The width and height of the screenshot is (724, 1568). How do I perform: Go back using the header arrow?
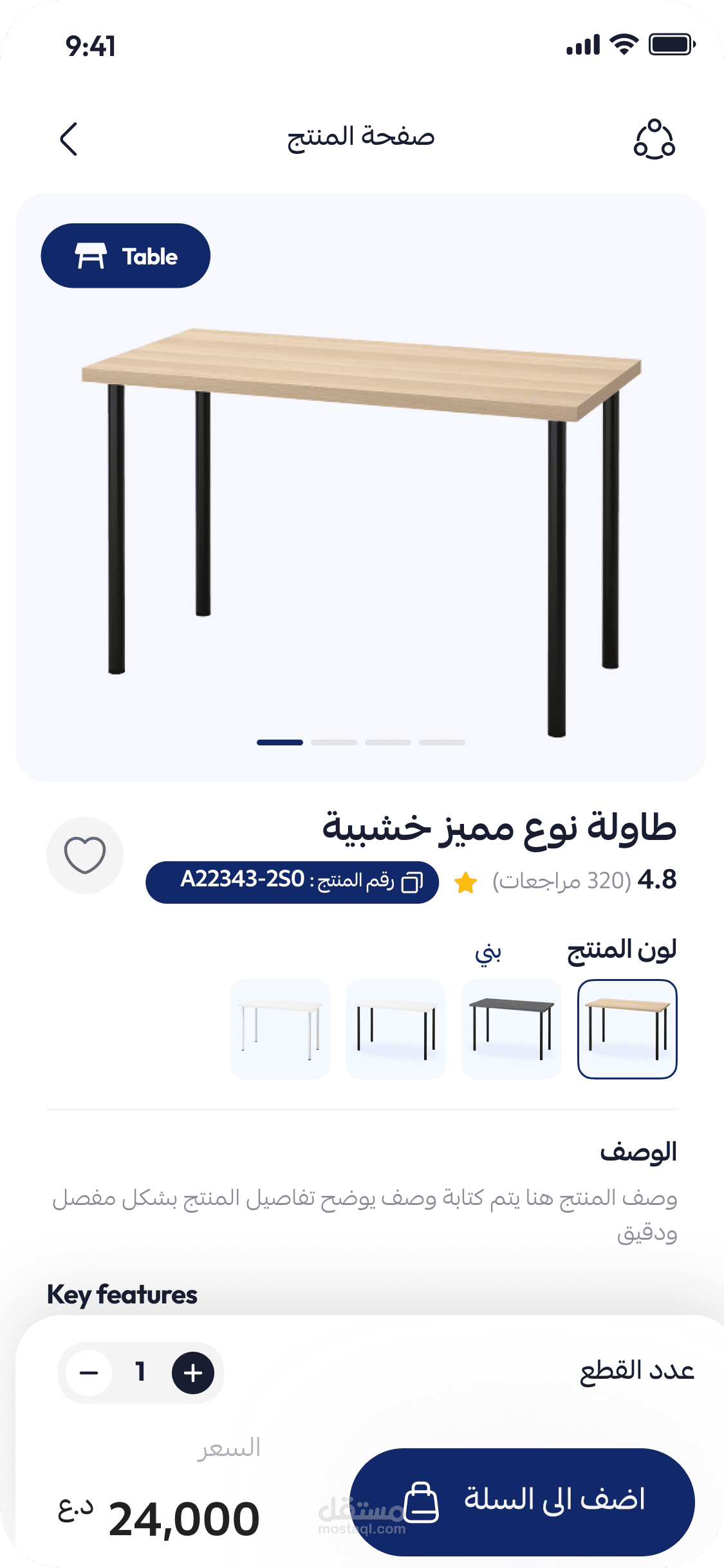[69, 139]
